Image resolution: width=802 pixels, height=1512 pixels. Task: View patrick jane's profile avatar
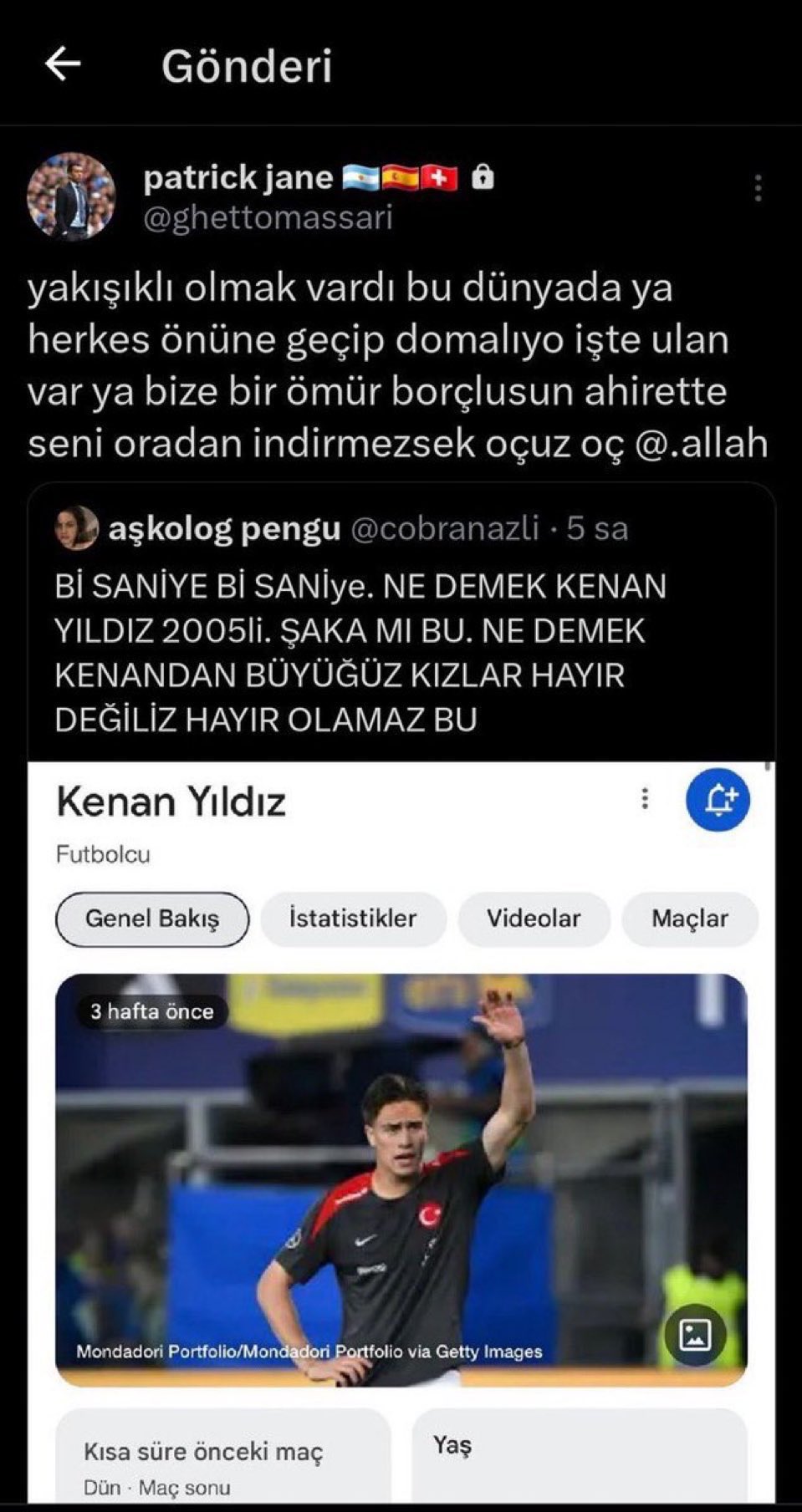tap(71, 196)
